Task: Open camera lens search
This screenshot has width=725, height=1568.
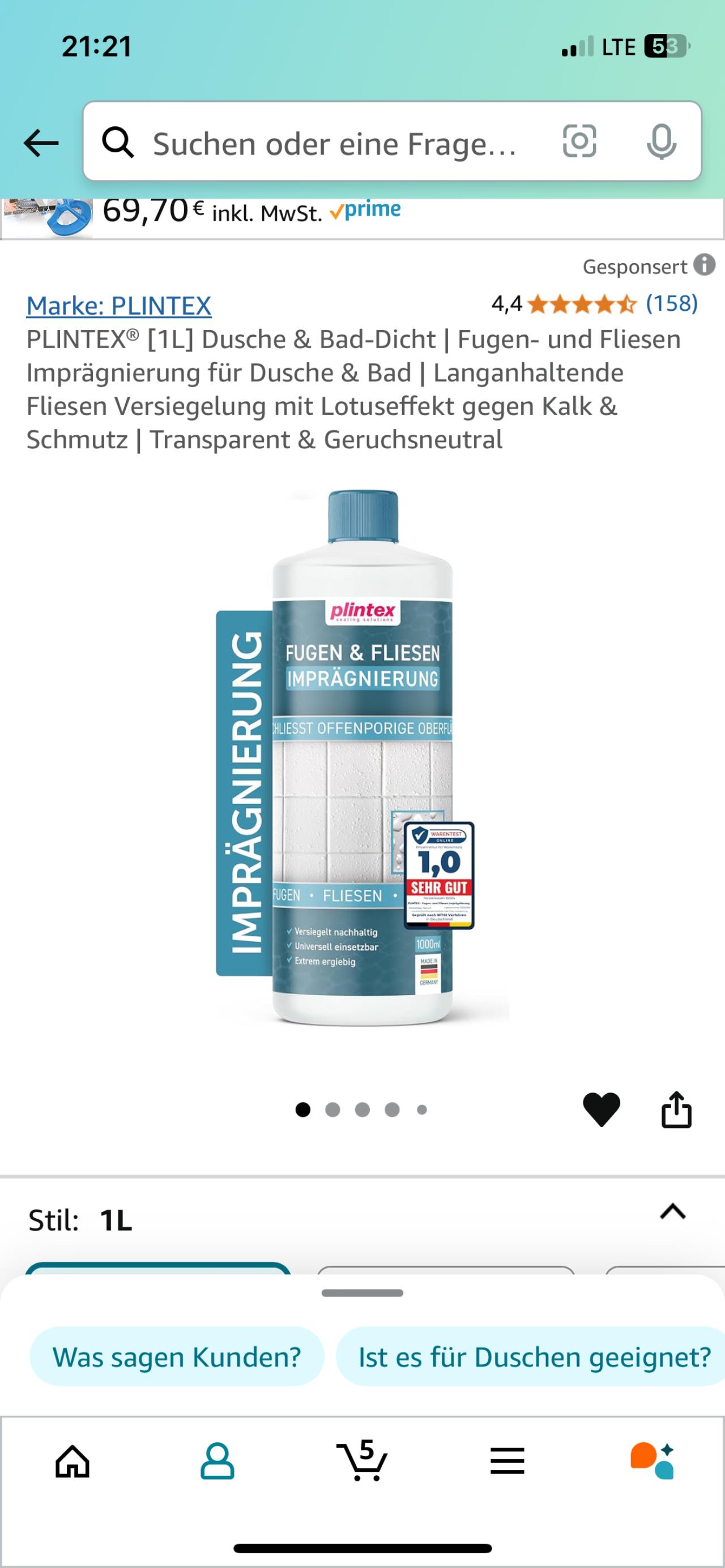Action: 579,141
